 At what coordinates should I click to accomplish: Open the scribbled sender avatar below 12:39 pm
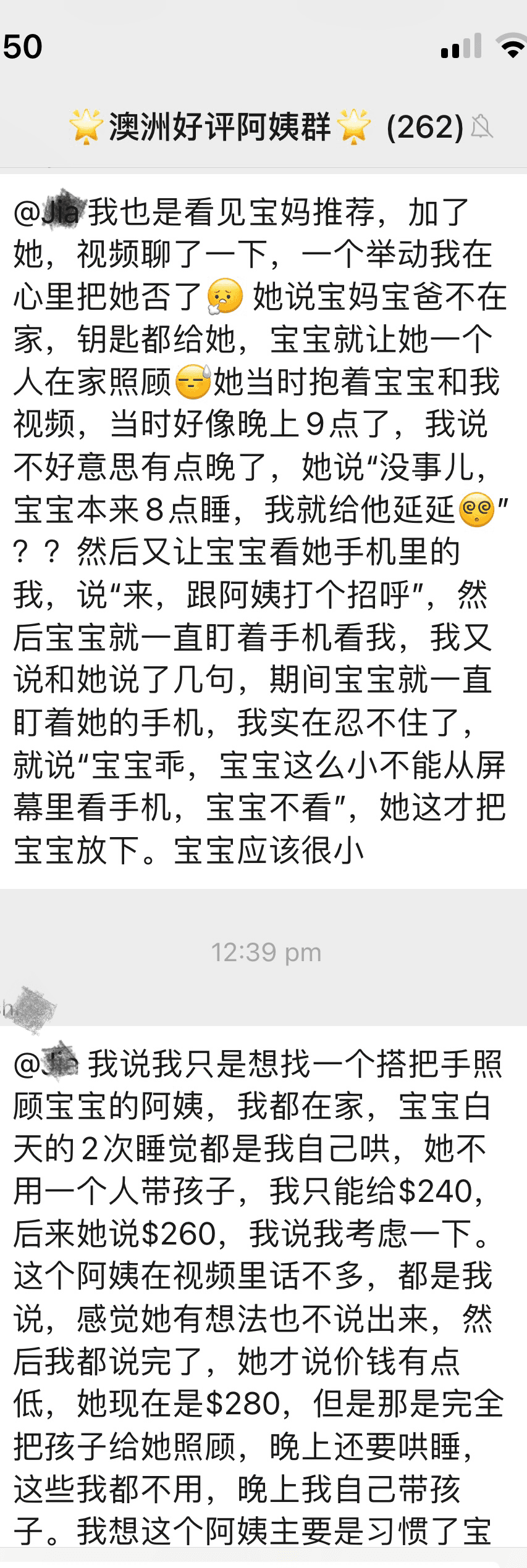(x=28, y=1009)
